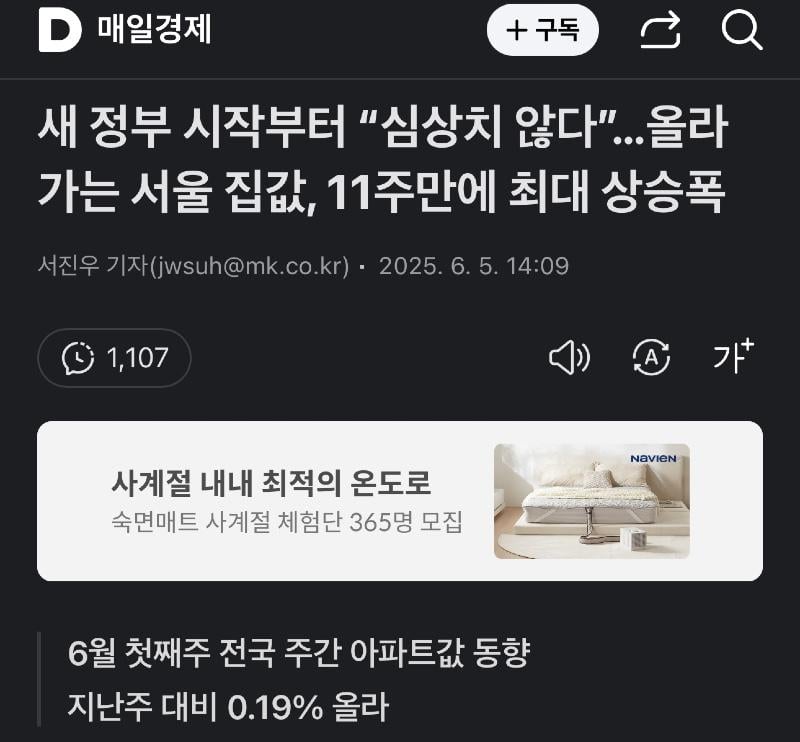Screen dimensions: 800x742
Task: Open the Navien 숙면매트 ad banner
Action: coord(400,501)
